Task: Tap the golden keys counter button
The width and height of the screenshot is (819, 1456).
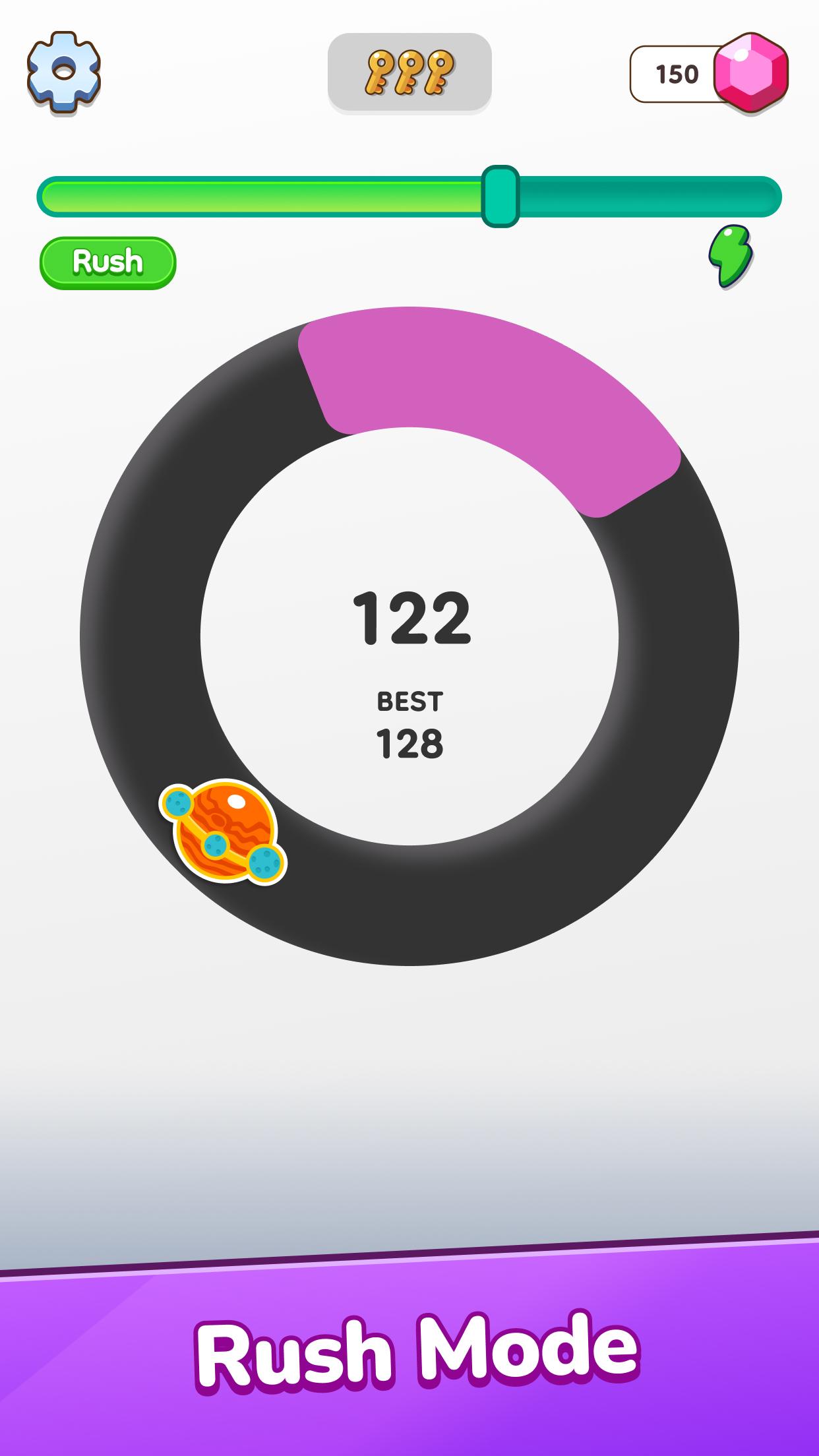Action: pos(409,72)
